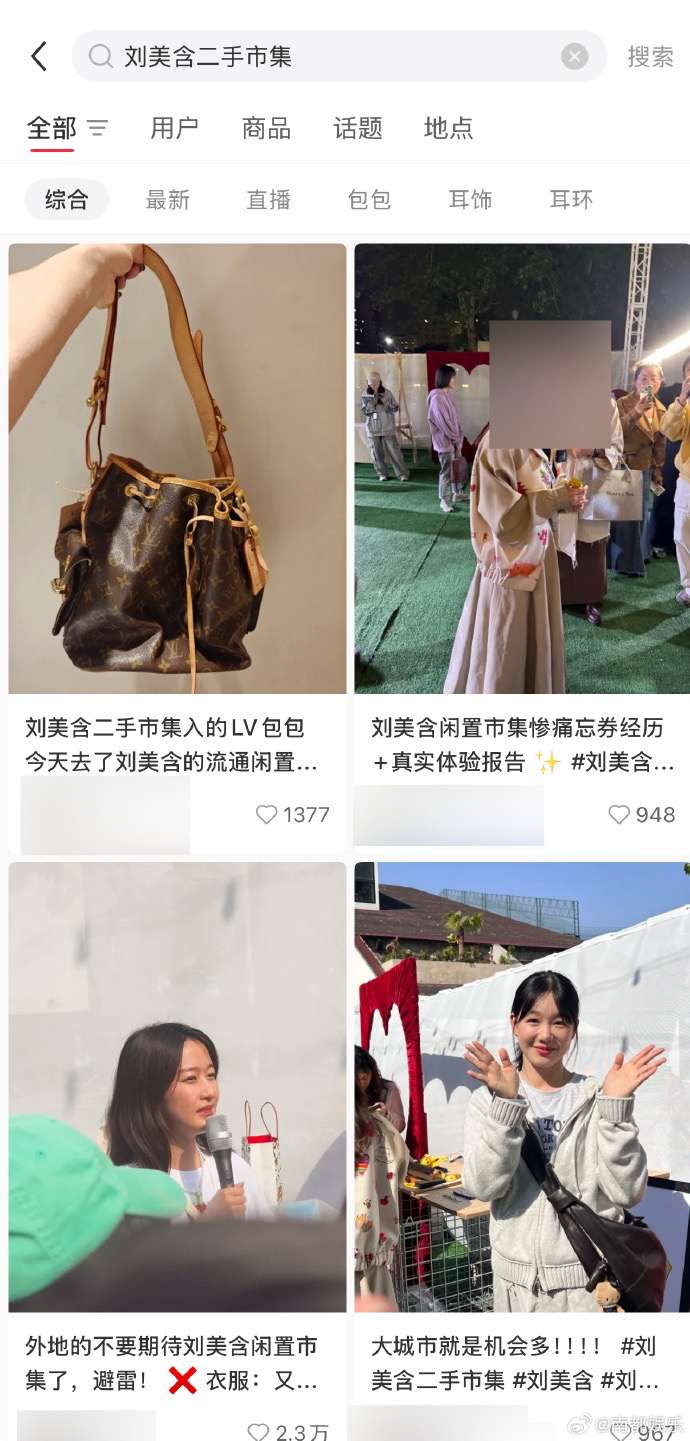The width and height of the screenshot is (690, 1441).
Task: Clear the search text
Action: click(574, 57)
